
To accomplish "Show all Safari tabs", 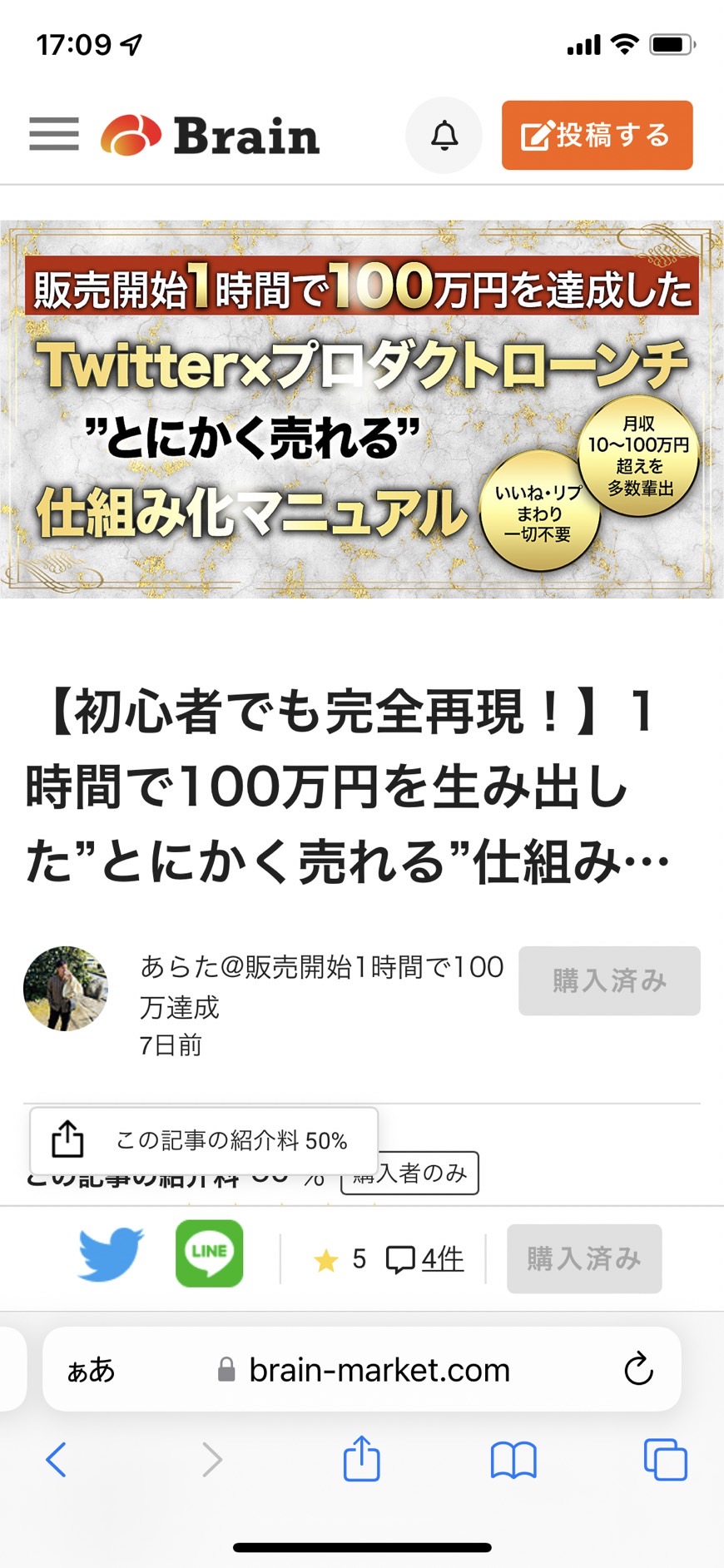I will [x=666, y=1460].
